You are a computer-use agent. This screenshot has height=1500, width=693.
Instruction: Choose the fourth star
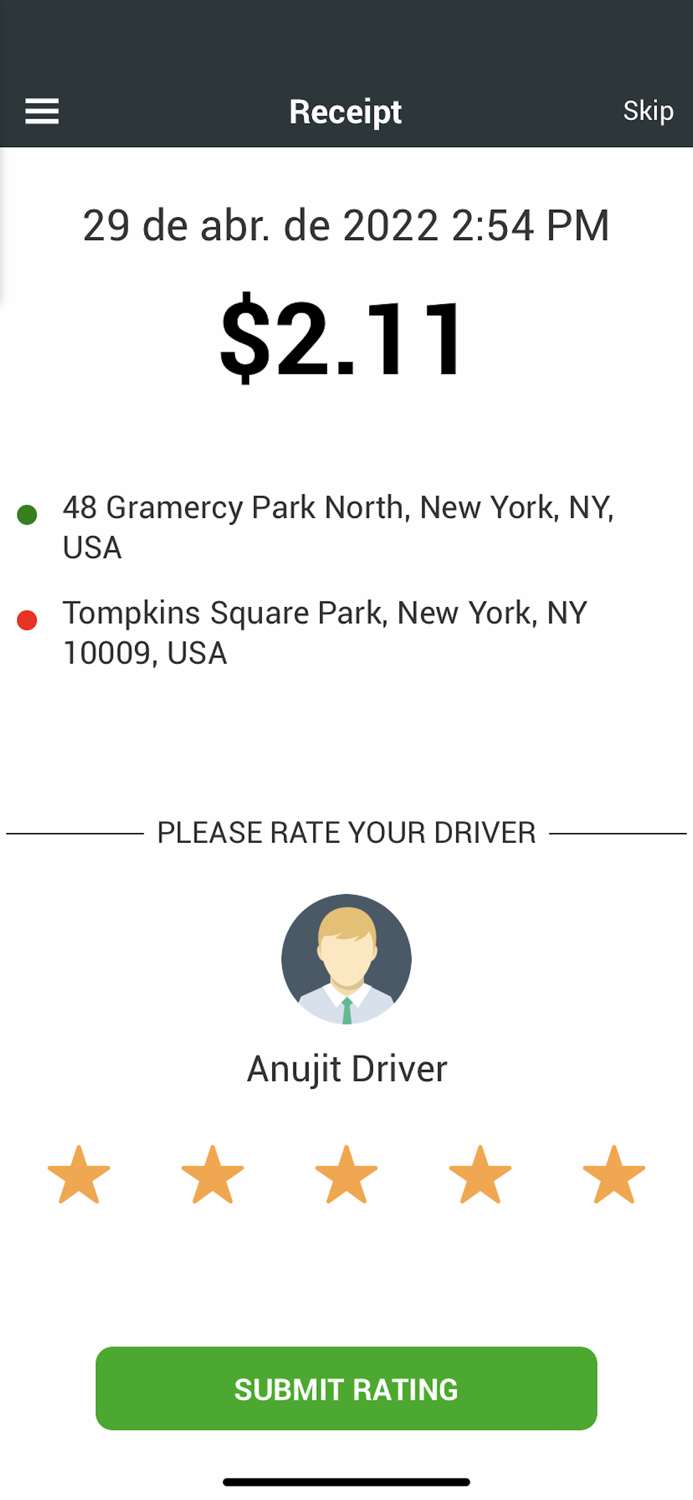pyautogui.click(x=480, y=1175)
